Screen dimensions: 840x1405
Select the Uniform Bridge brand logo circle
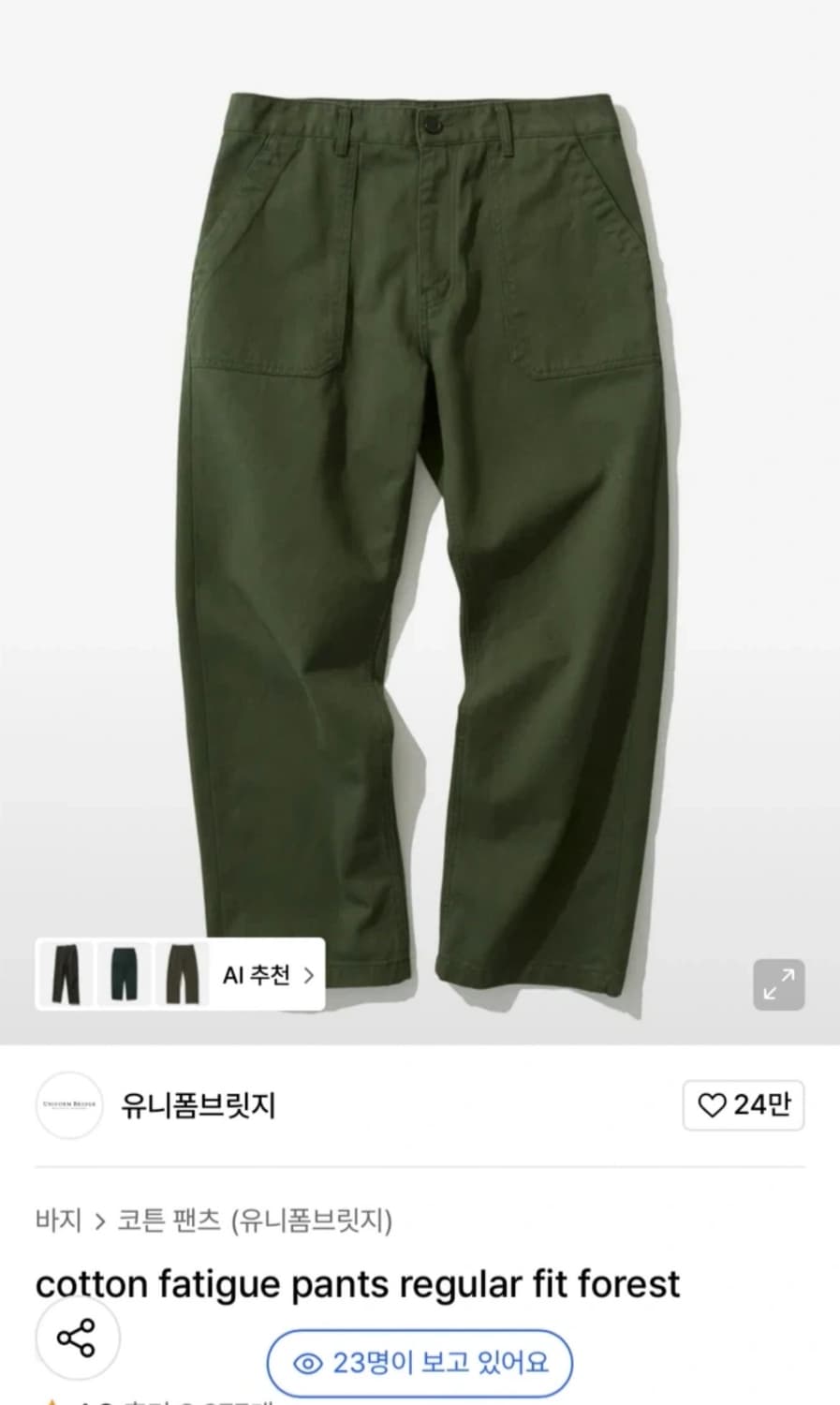coord(70,1105)
